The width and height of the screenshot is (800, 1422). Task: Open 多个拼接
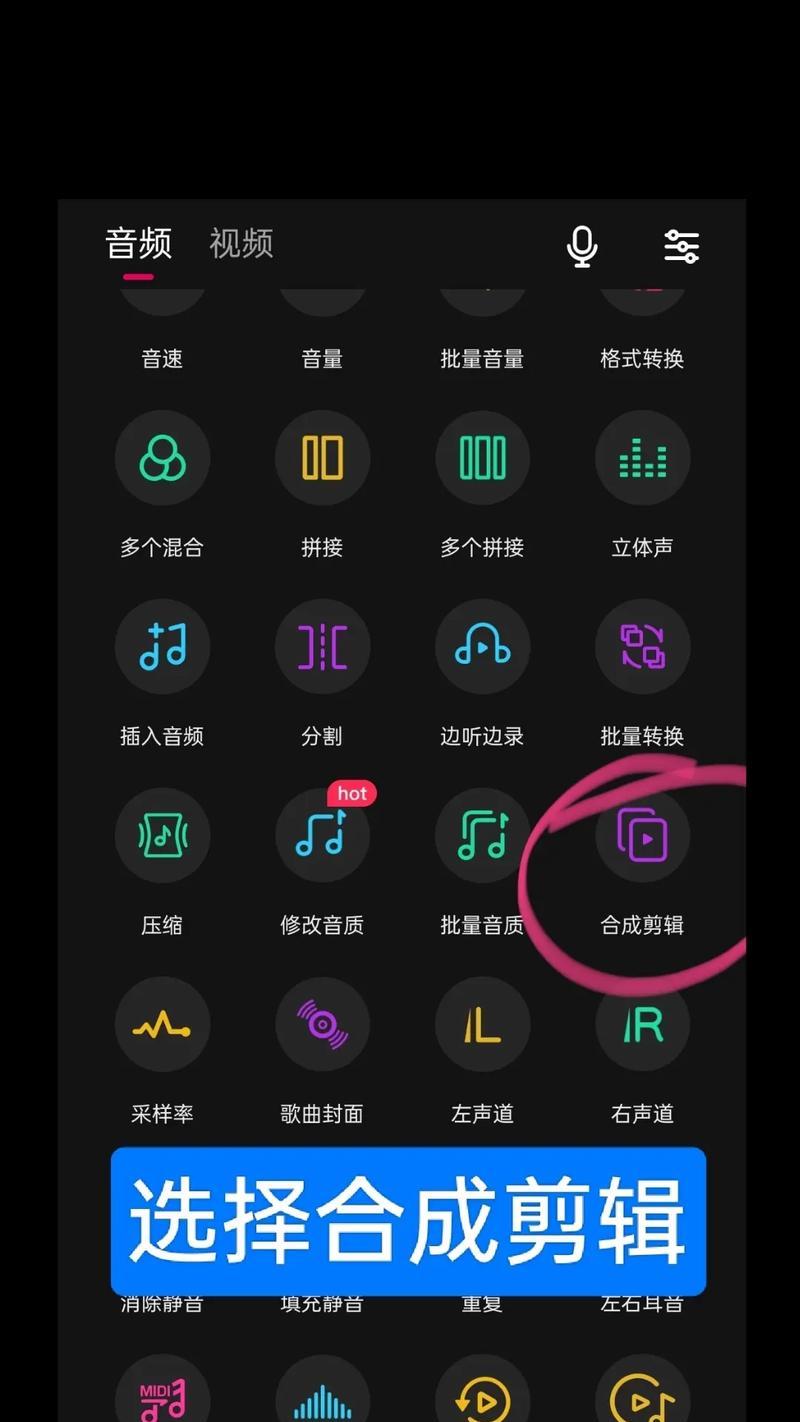[x=482, y=459]
